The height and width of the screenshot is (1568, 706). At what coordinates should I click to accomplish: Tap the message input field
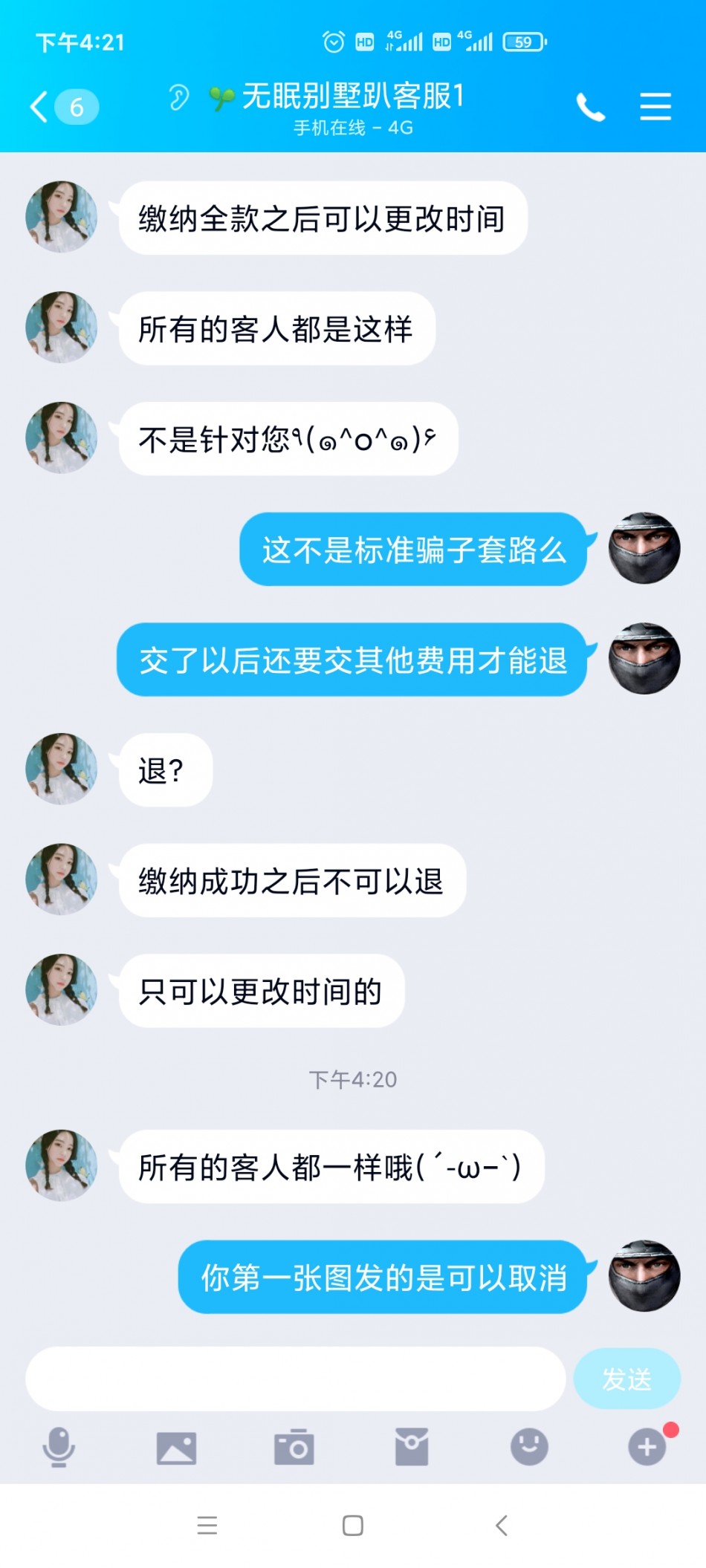pyautogui.click(x=295, y=1379)
